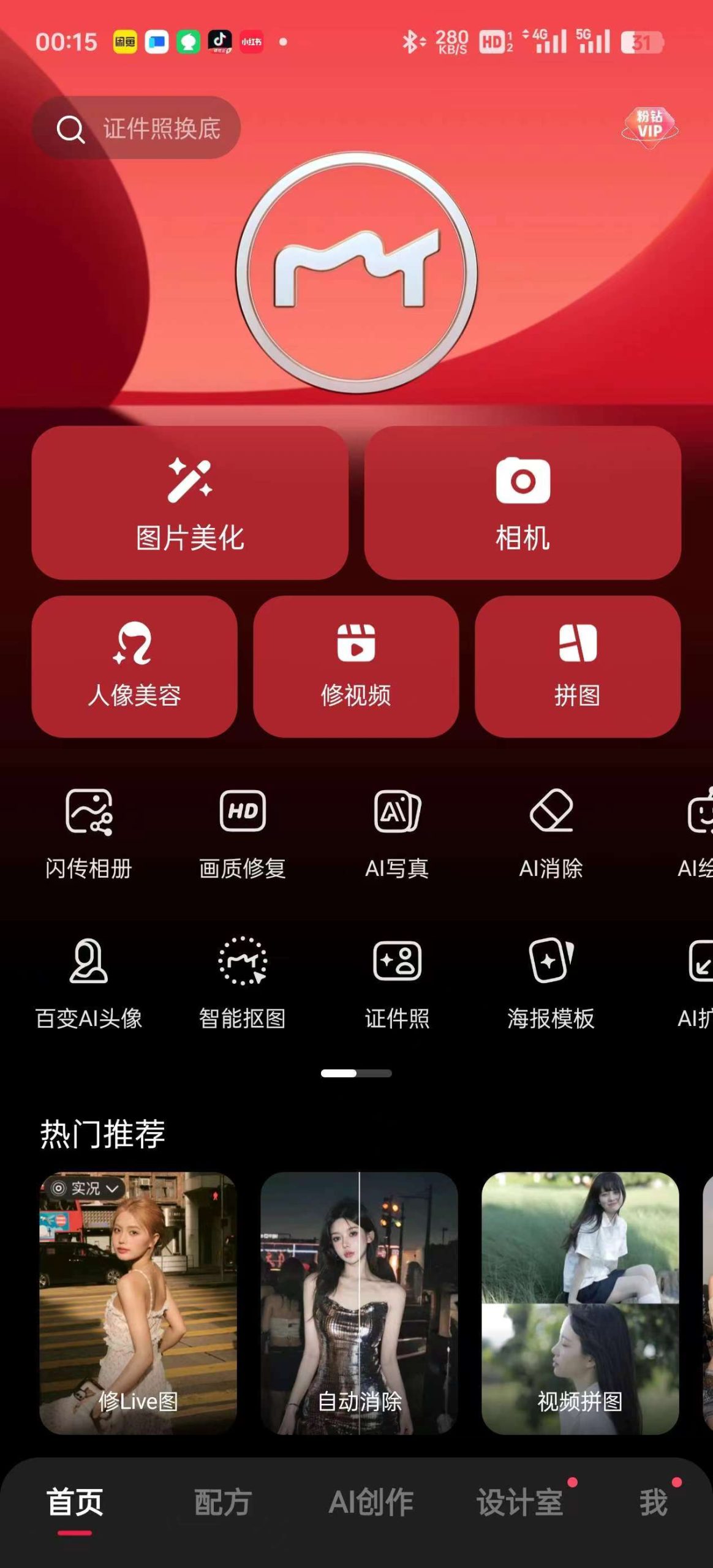Launch the 相机 camera
Image resolution: width=713 pixels, height=1568 pixels.
pos(522,503)
